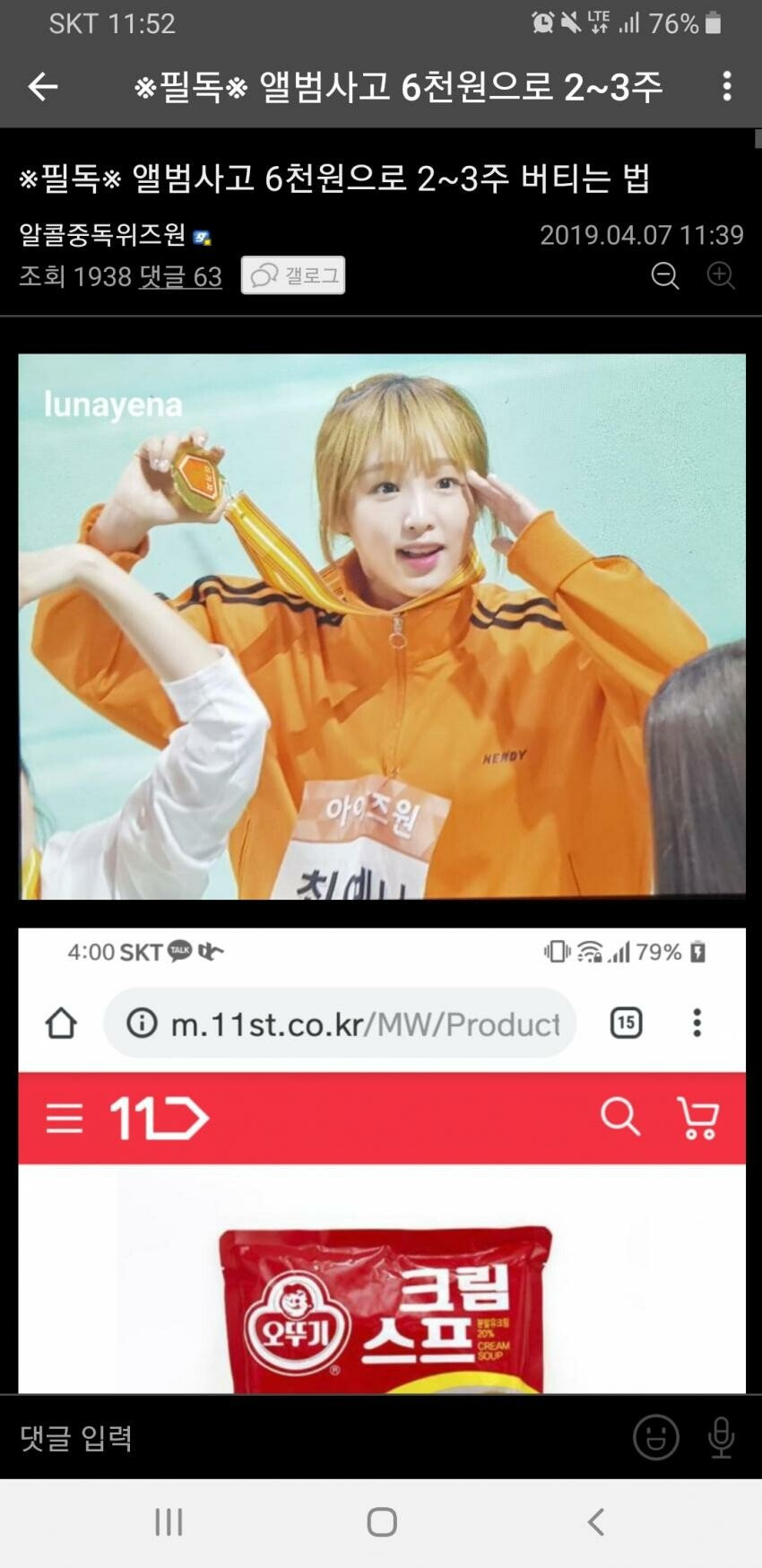Screen dimensions: 762x1568
Task: Open the author 알콜중독위즈원 profile
Action: pyautogui.click(x=102, y=235)
